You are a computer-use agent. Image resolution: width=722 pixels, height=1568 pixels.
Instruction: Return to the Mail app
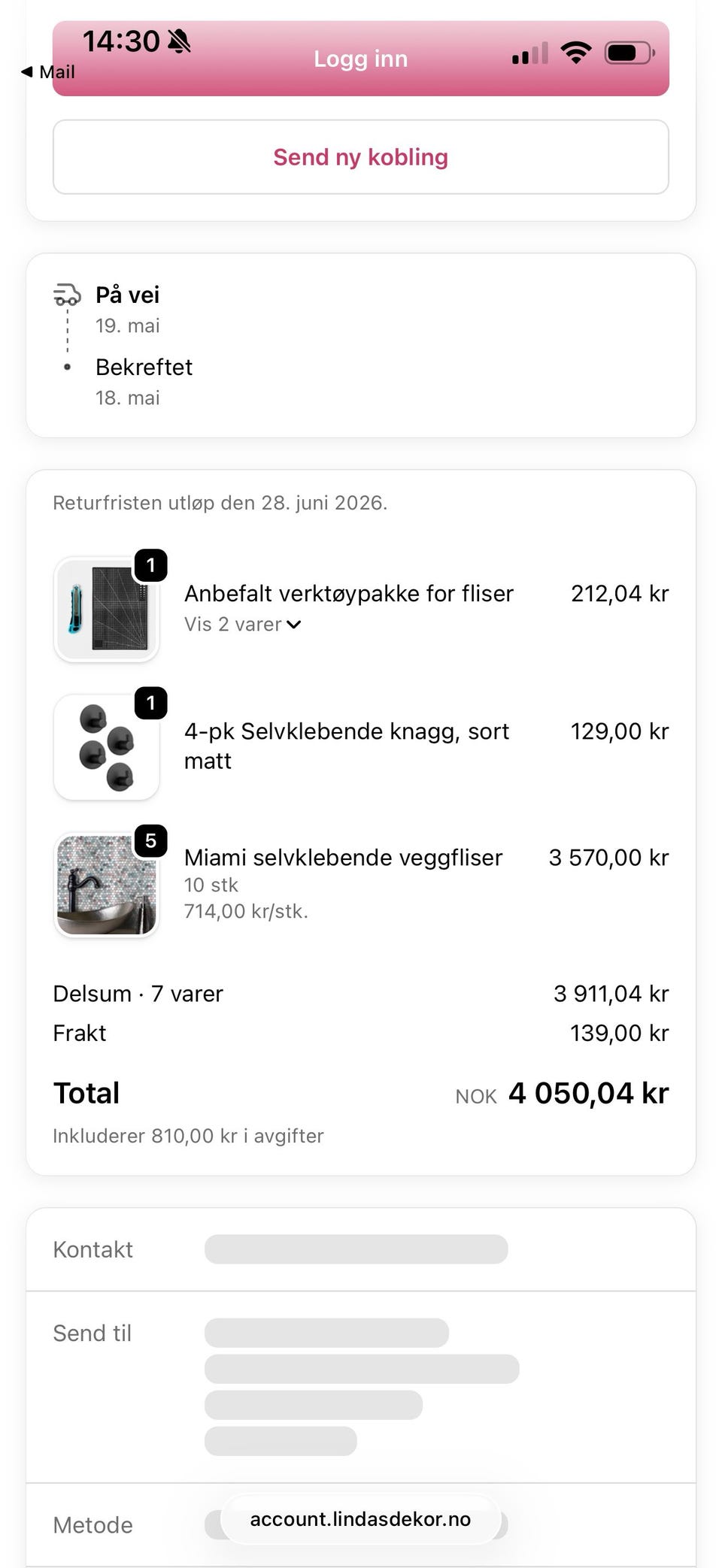[48, 72]
